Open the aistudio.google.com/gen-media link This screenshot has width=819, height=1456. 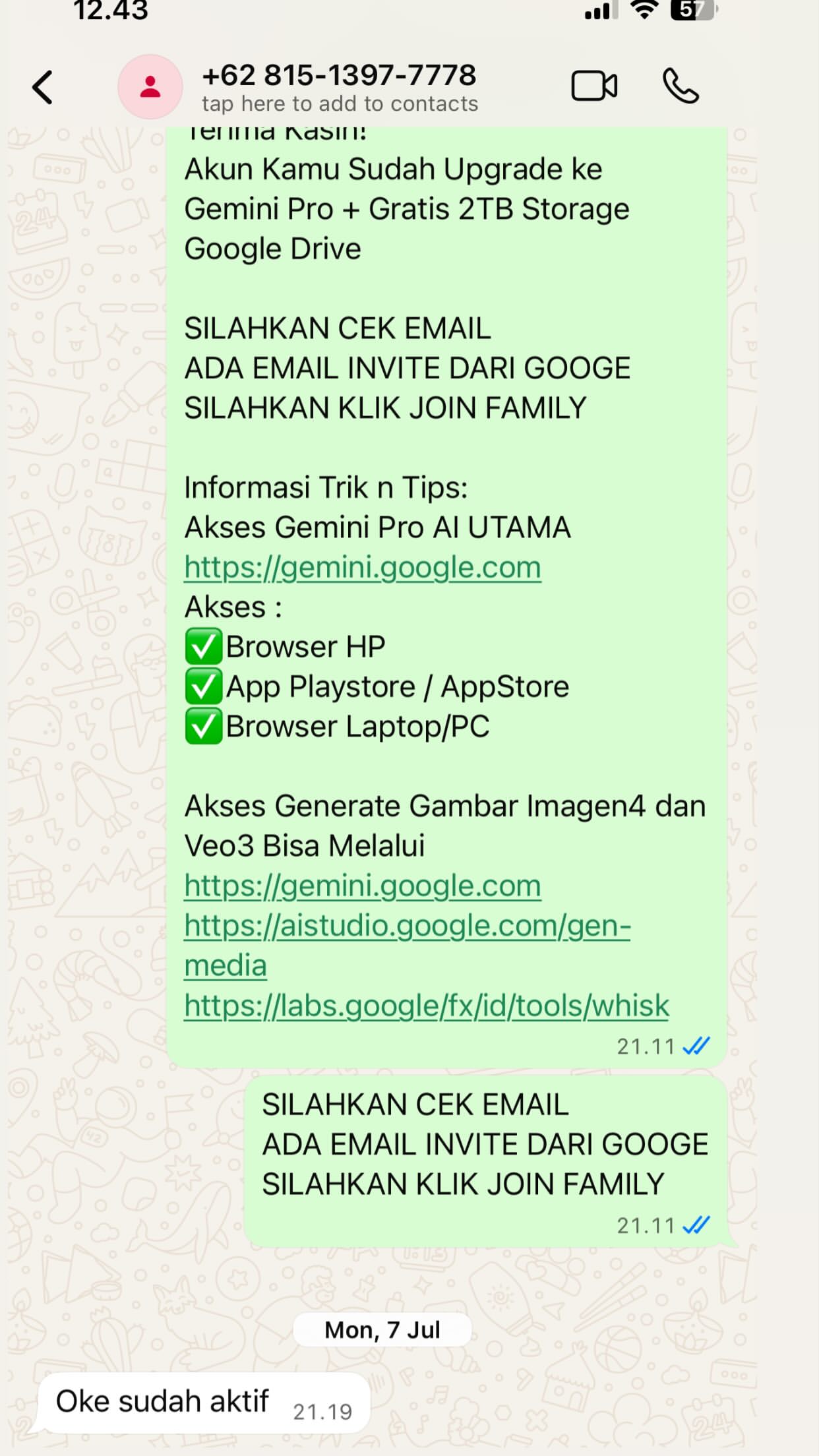pyautogui.click(x=407, y=926)
